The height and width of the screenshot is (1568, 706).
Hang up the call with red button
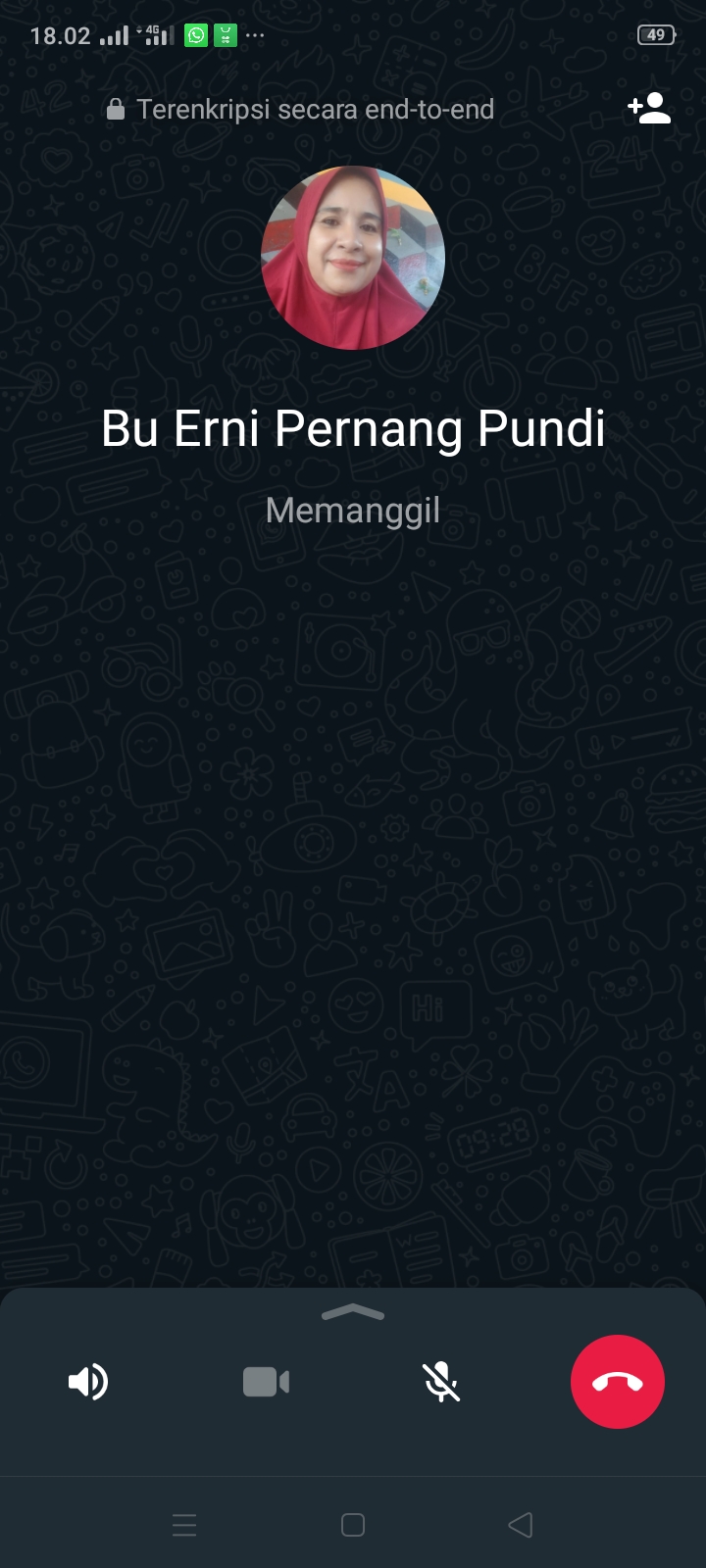[x=618, y=1382]
